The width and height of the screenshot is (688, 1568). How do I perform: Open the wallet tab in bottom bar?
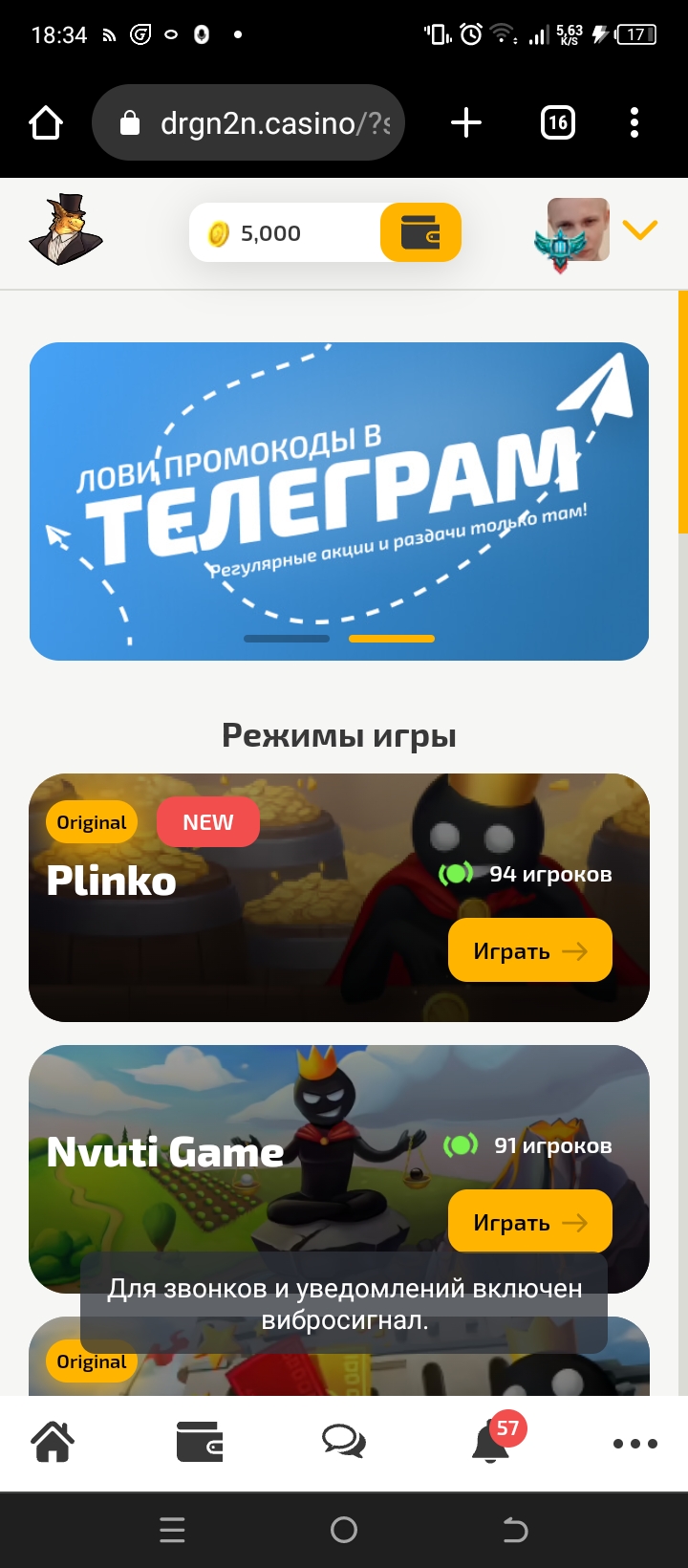[x=200, y=1442]
